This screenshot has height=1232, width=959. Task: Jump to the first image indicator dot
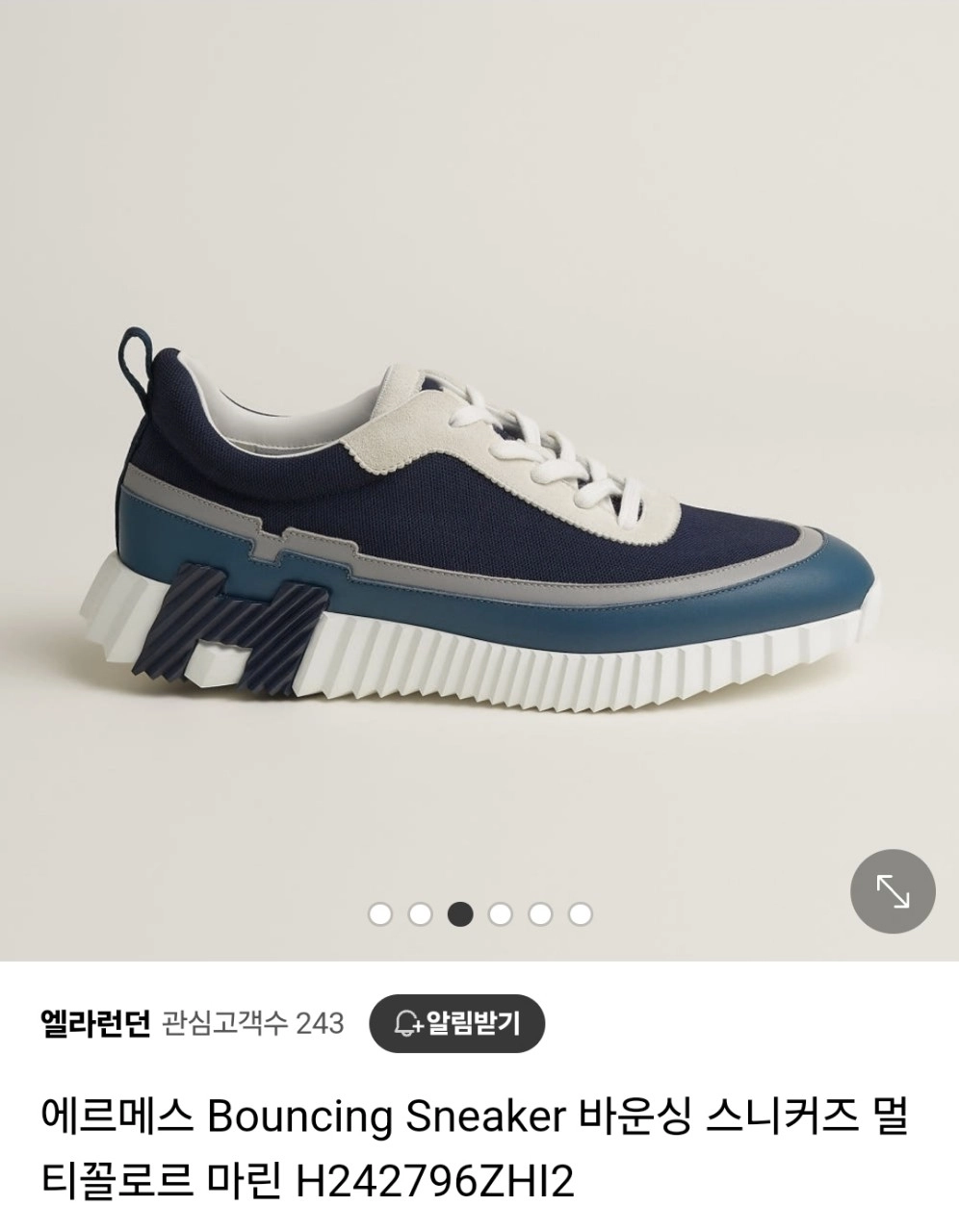[x=380, y=913]
